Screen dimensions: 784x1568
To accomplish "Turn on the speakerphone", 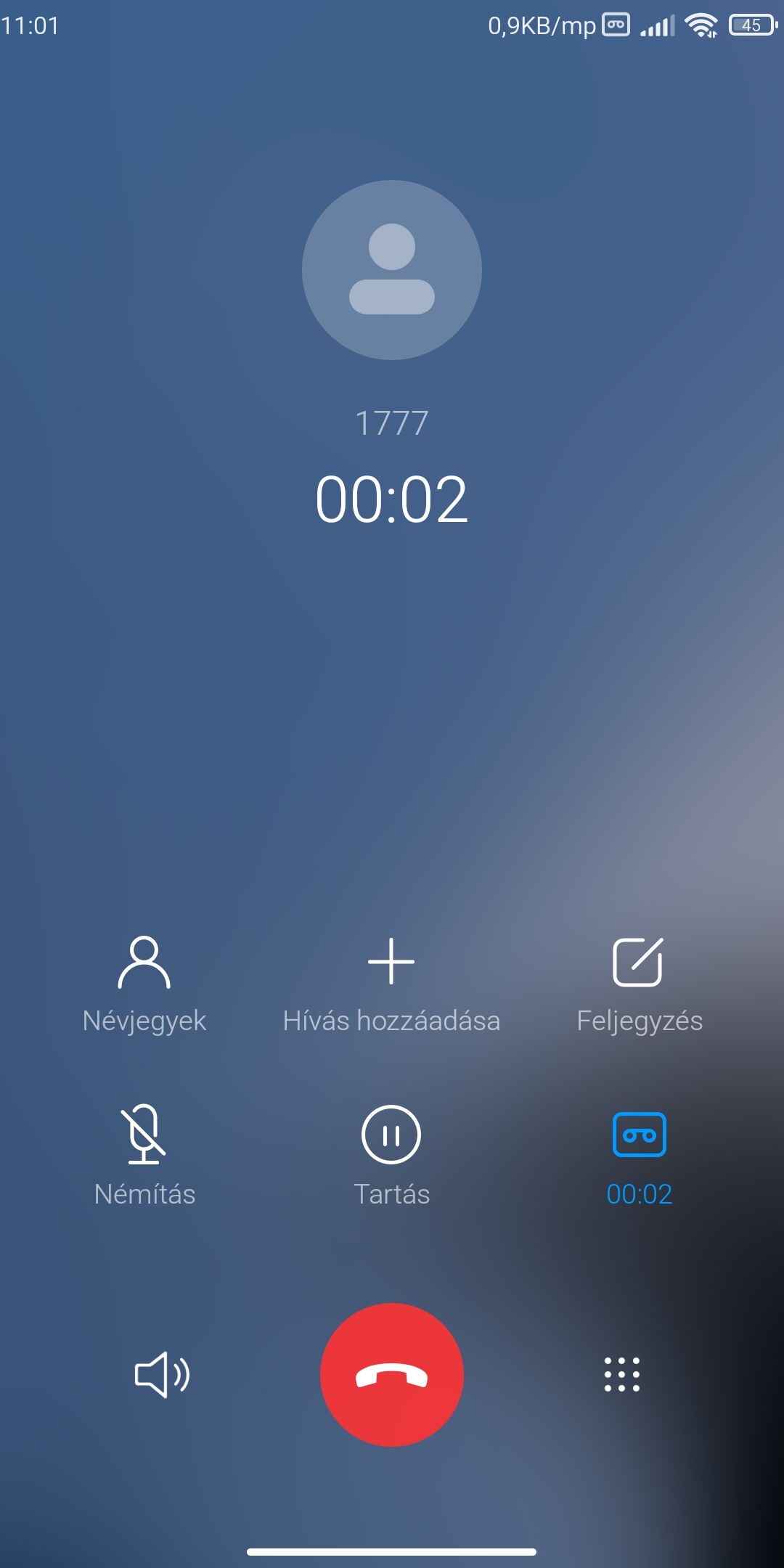I will click(x=162, y=1374).
